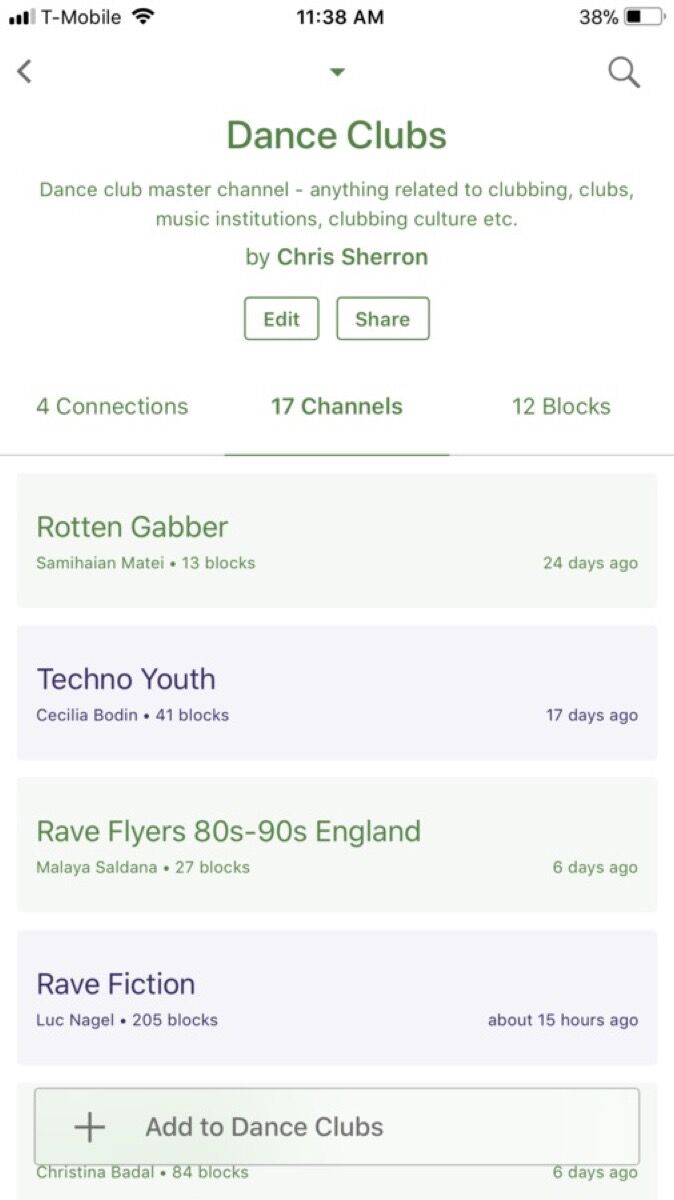Open search with the magnifier icon
674x1200 pixels.
(x=624, y=73)
